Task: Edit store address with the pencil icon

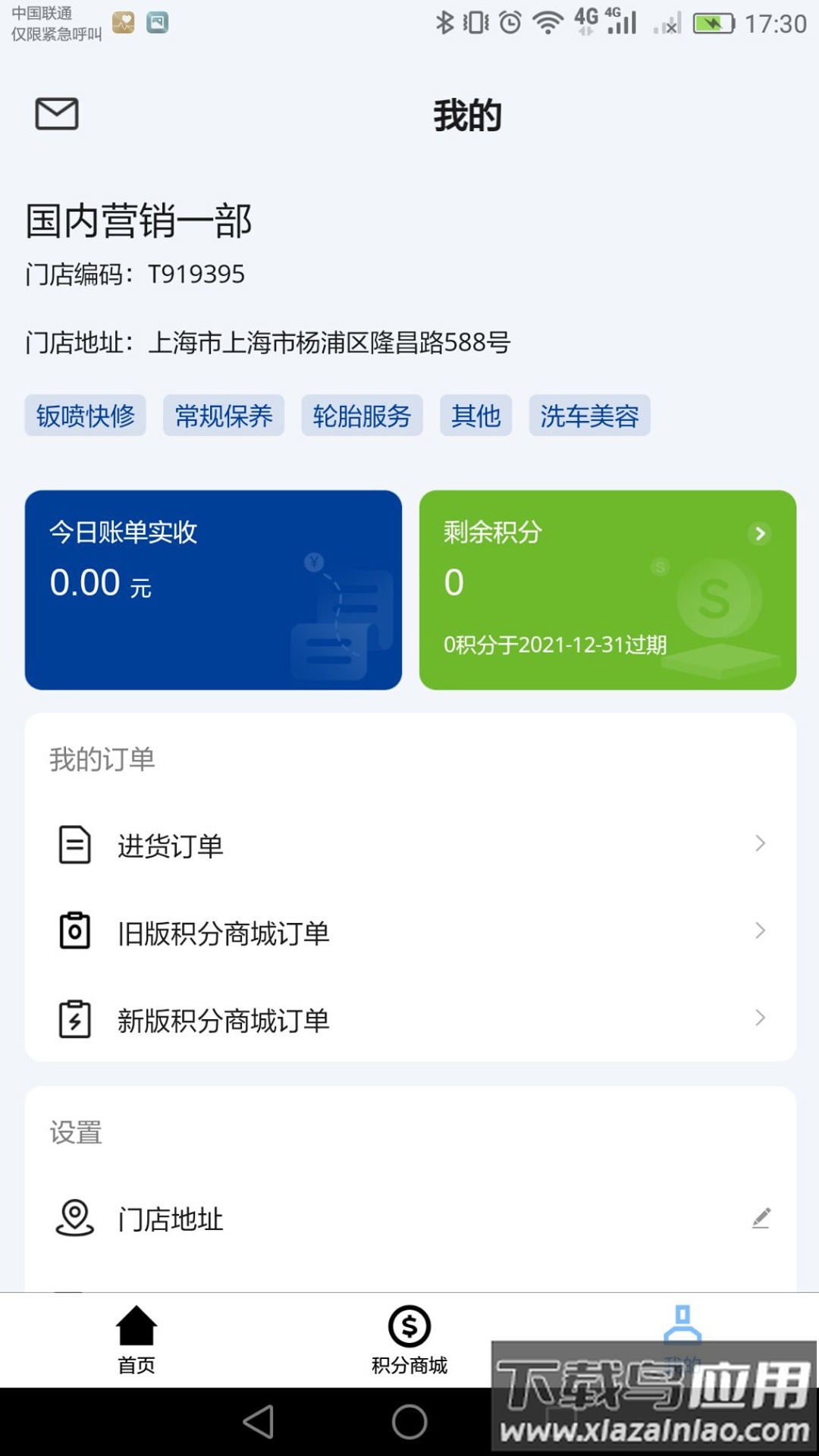Action: coord(762,1217)
